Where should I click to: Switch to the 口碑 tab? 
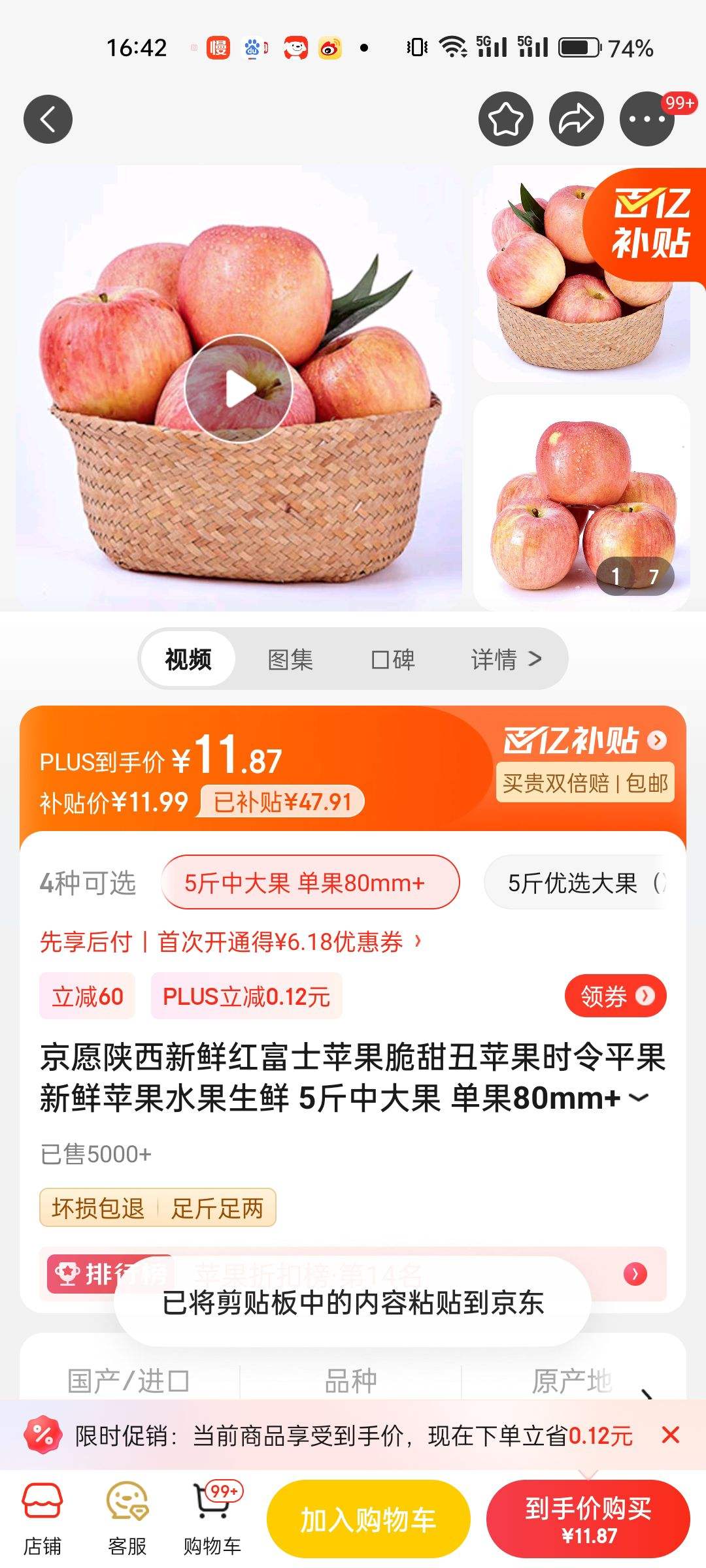[392, 659]
